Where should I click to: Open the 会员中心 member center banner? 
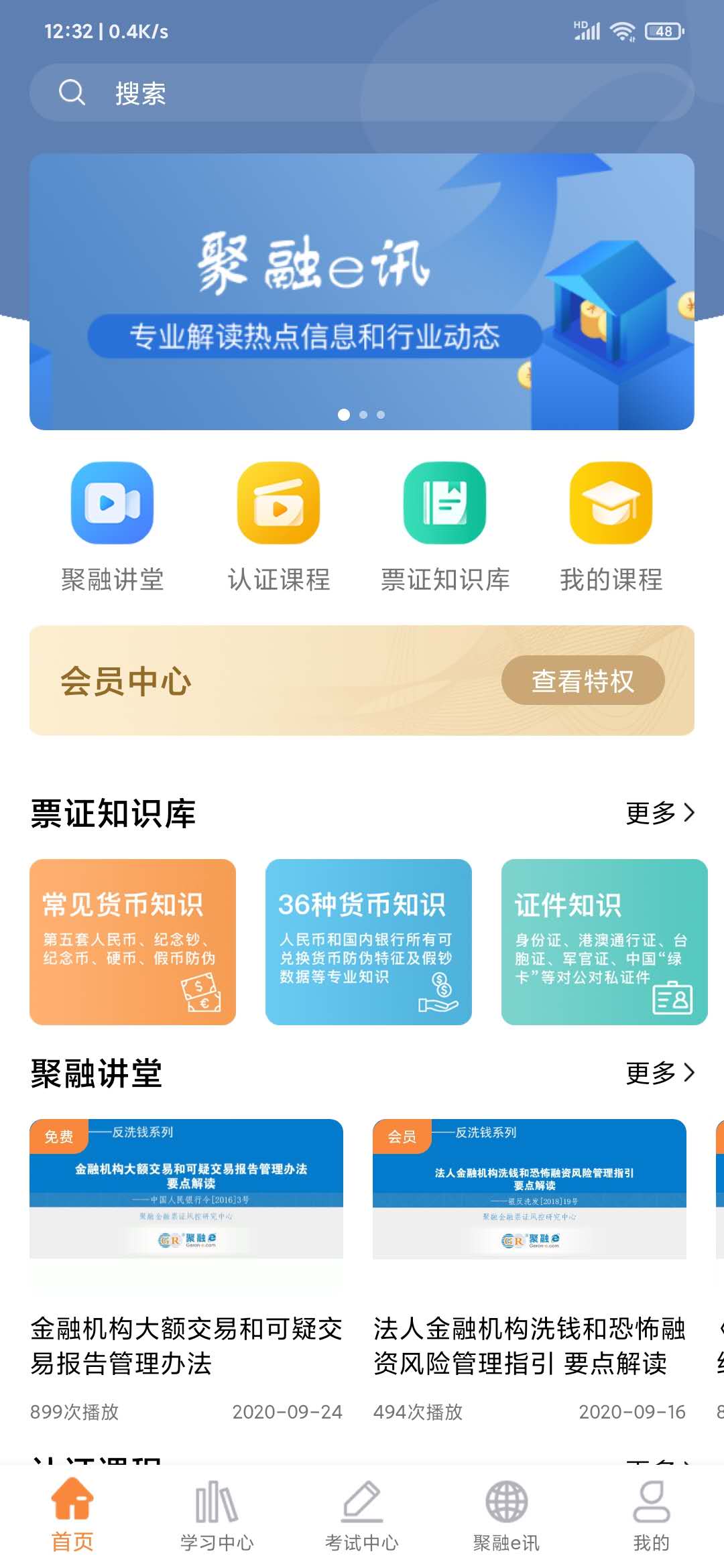point(362,679)
